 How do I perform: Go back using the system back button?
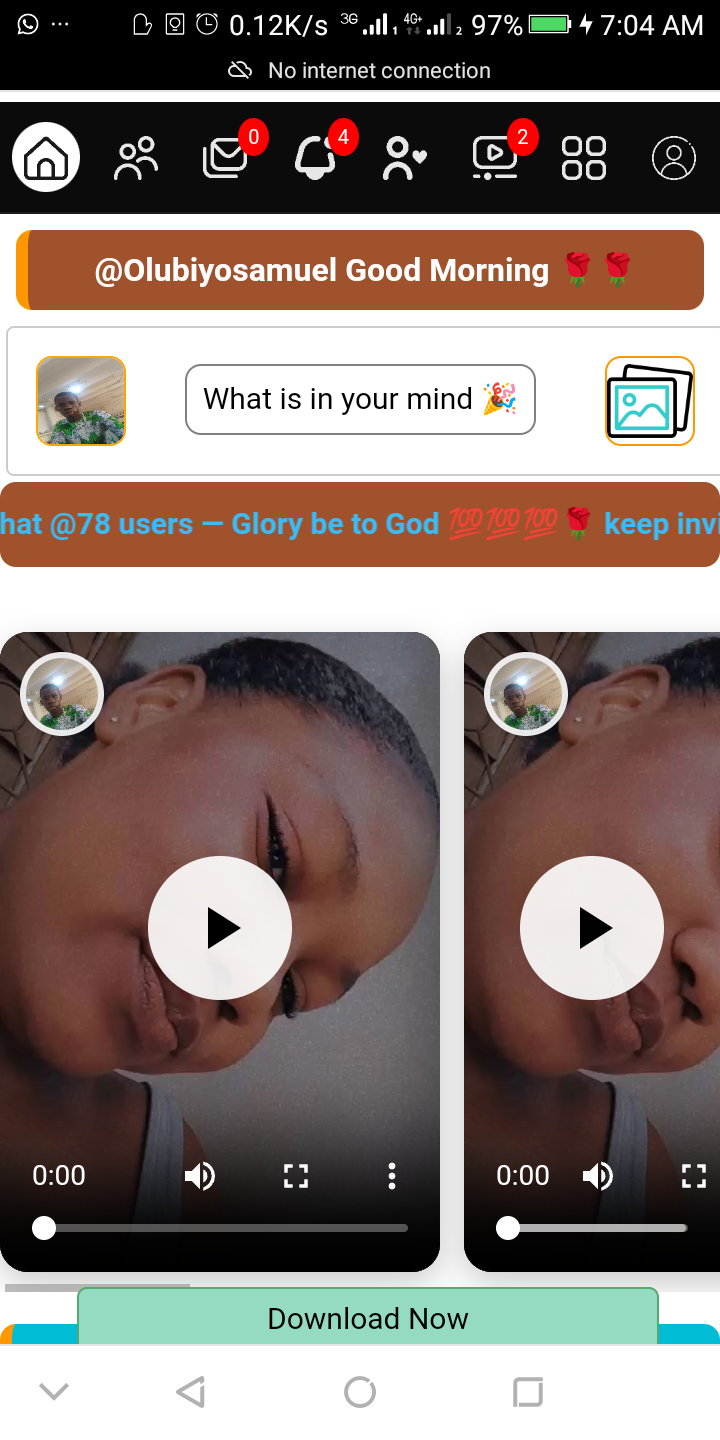(x=190, y=1392)
